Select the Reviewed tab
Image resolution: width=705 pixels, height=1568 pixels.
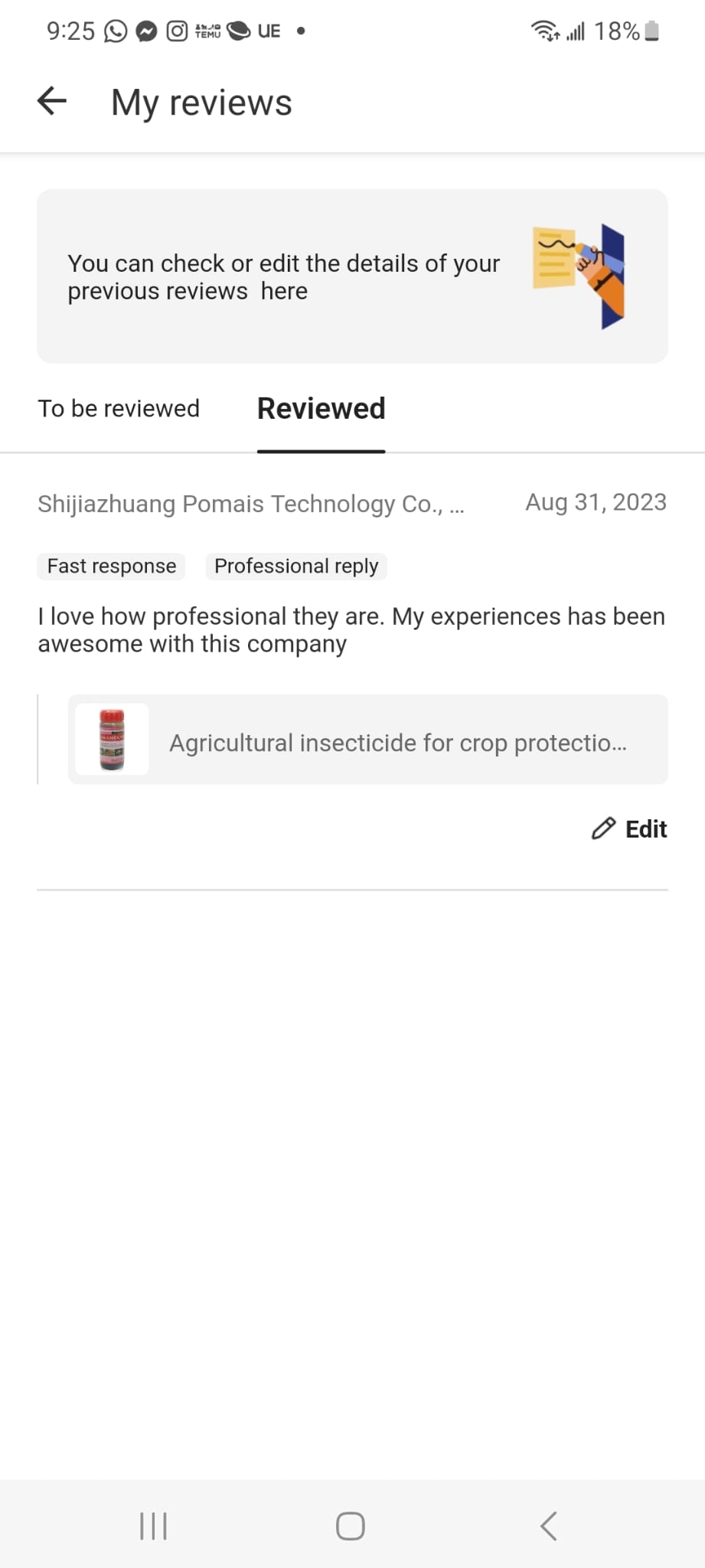tap(321, 409)
